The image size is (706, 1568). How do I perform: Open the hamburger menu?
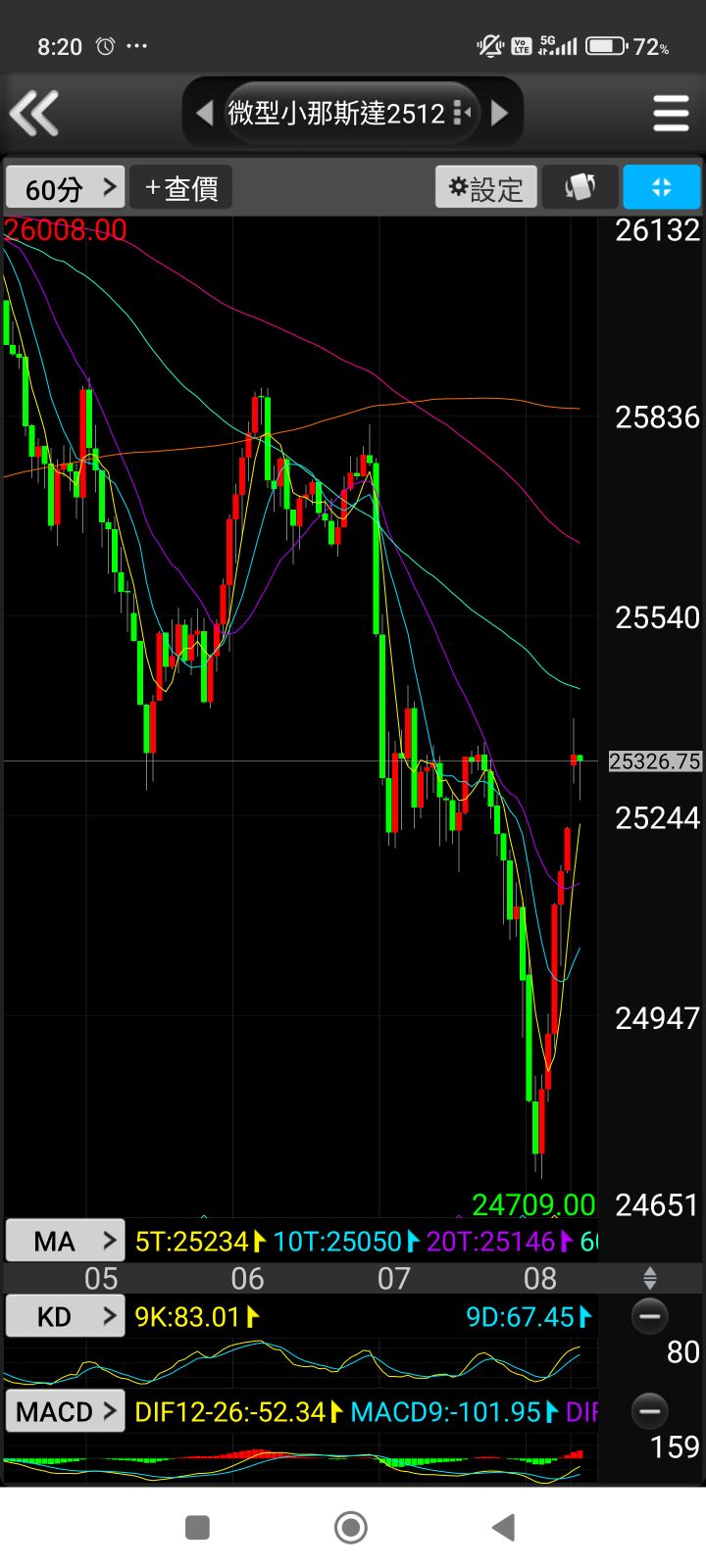[x=671, y=114]
